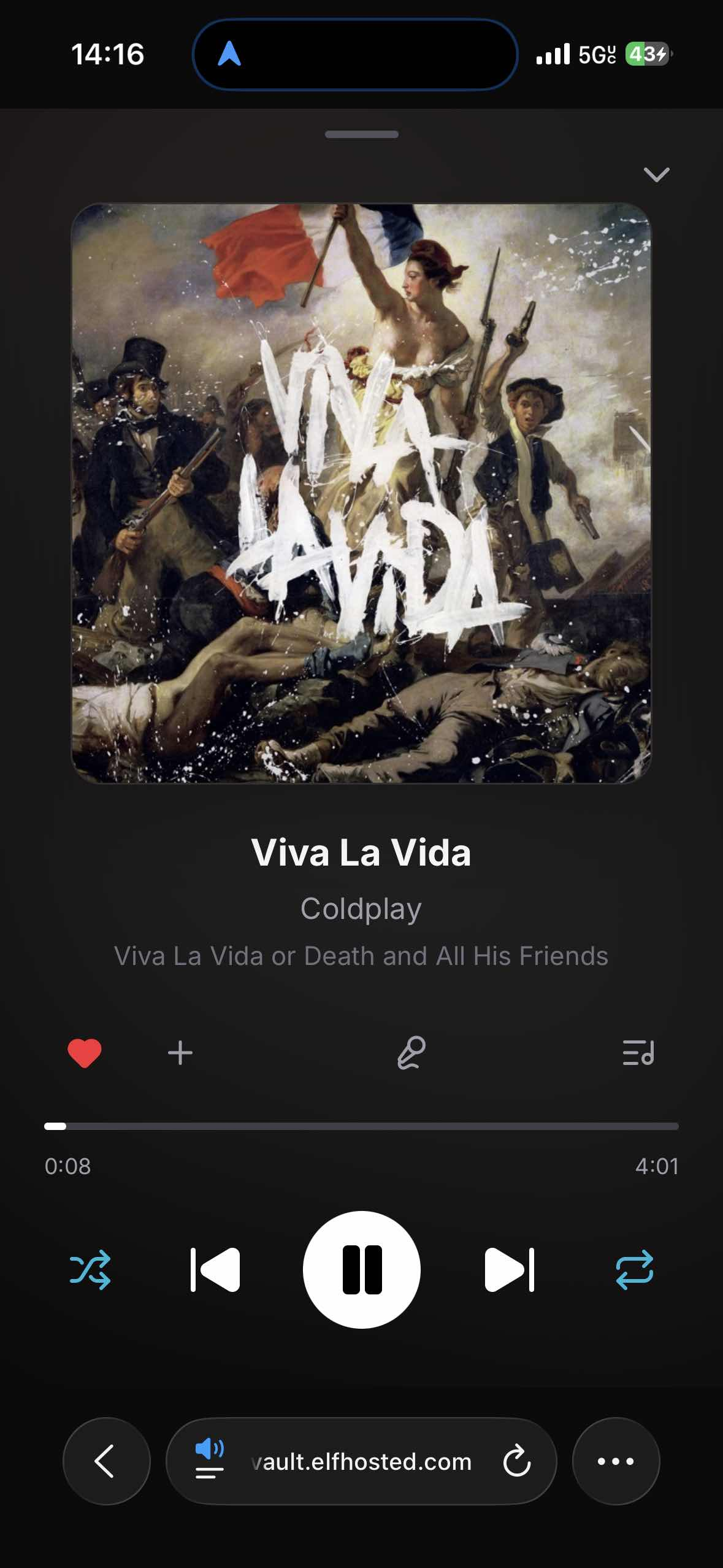The height and width of the screenshot is (1568, 723).
Task: Tap the vault.elfhosted.com address bar
Action: click(x=361, y=1462)
